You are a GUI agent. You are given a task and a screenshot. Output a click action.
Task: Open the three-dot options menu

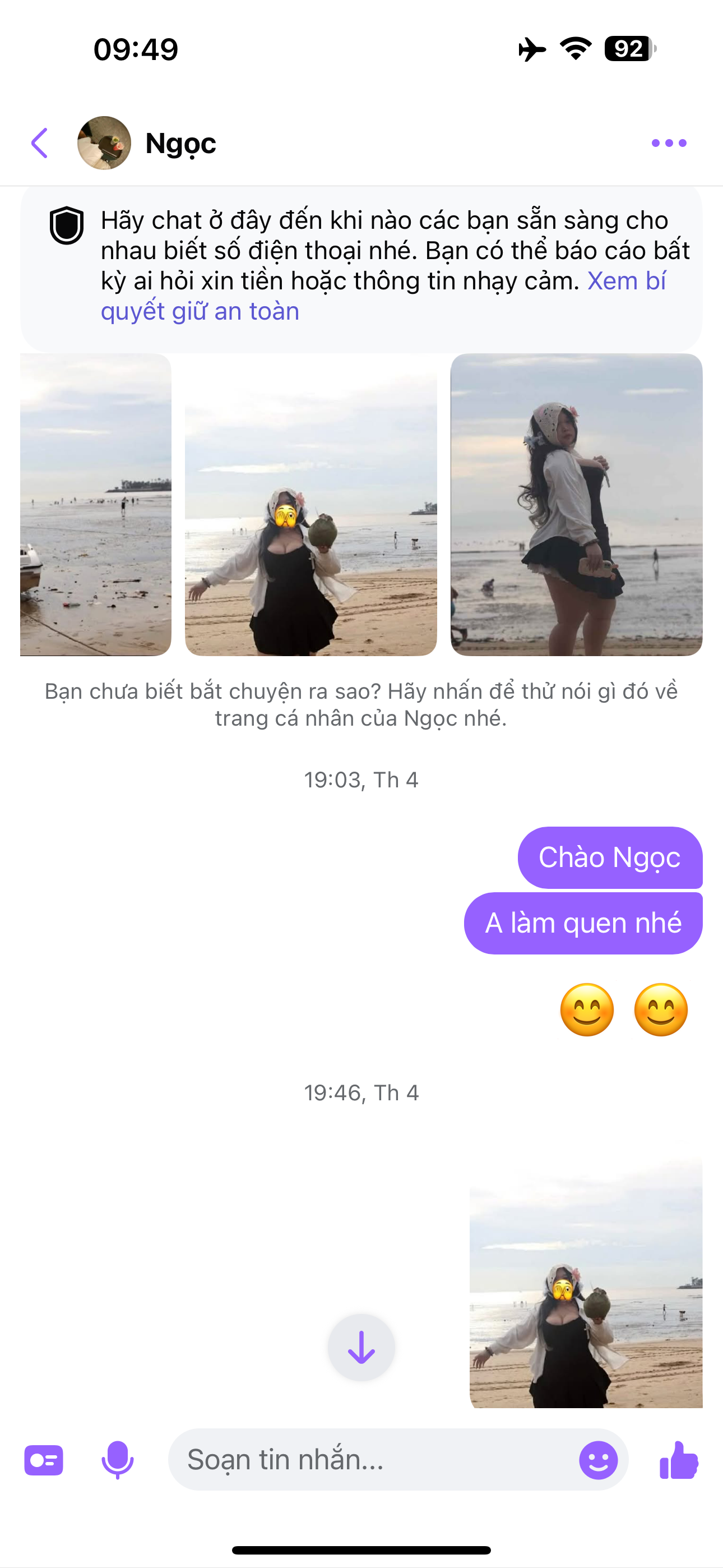coord(668,143)
